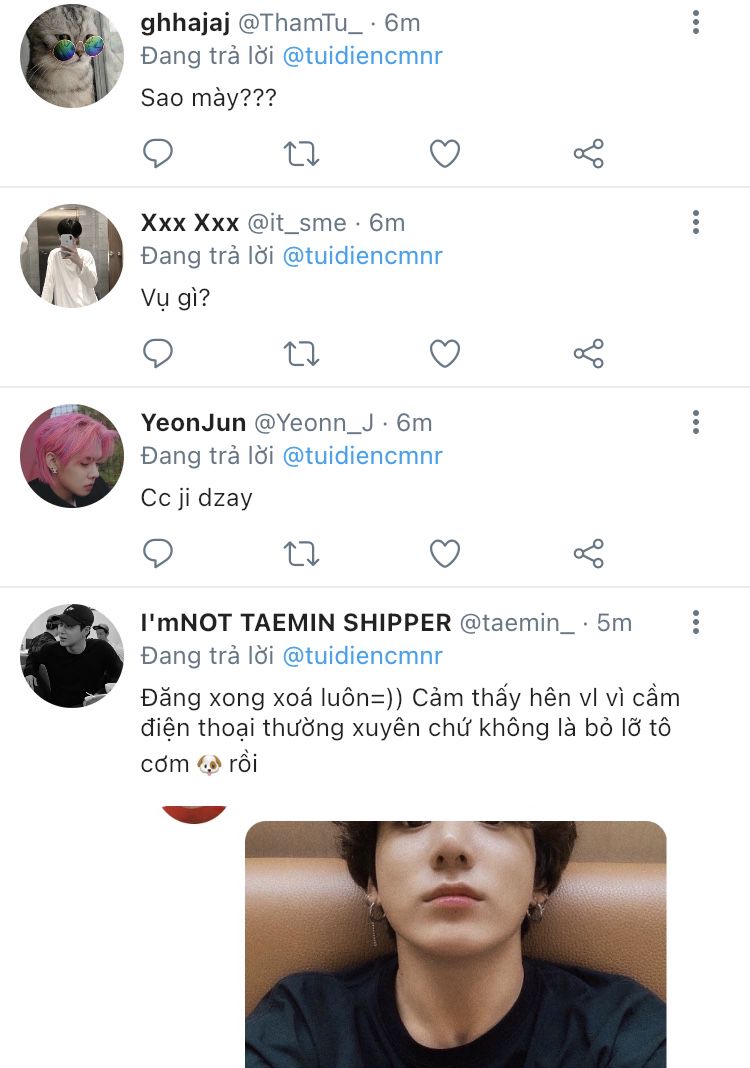Reply to ghhajaj's tweet
This screenshot has height=1068, width=750.
(x=158, y=154)
